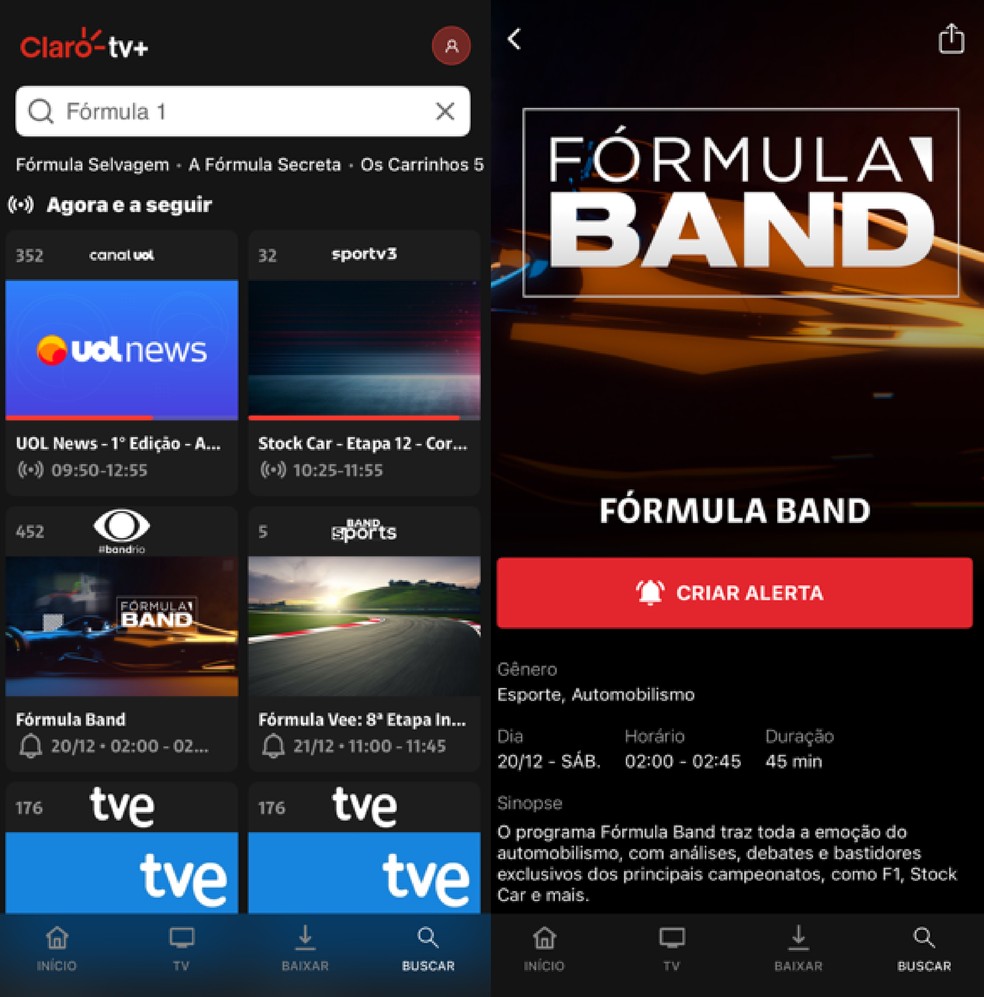Viewport: 984px width, 997px height.
Task: Go back from the Fórmula Band details
Action: (514, 39)
